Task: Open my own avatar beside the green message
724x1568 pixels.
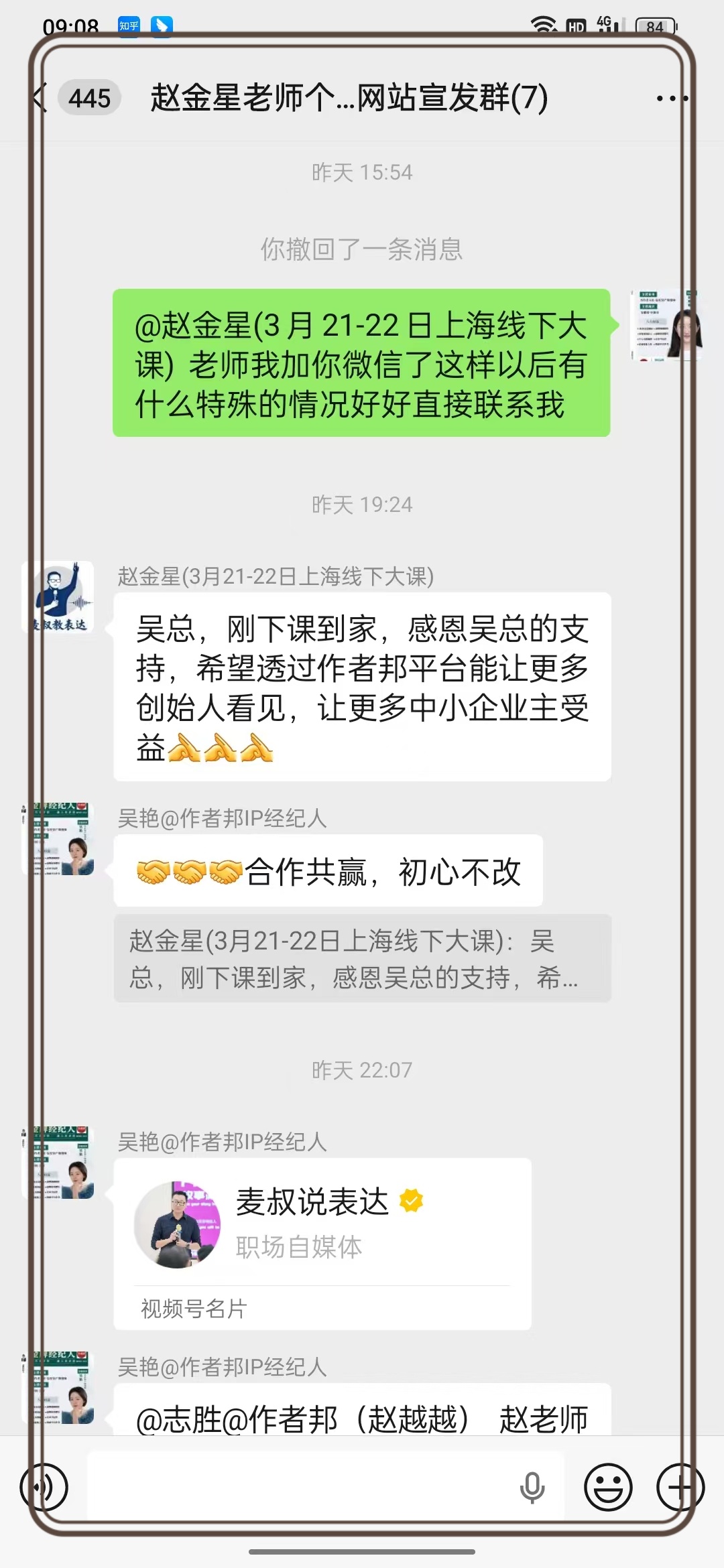Action: coord(666,326)
